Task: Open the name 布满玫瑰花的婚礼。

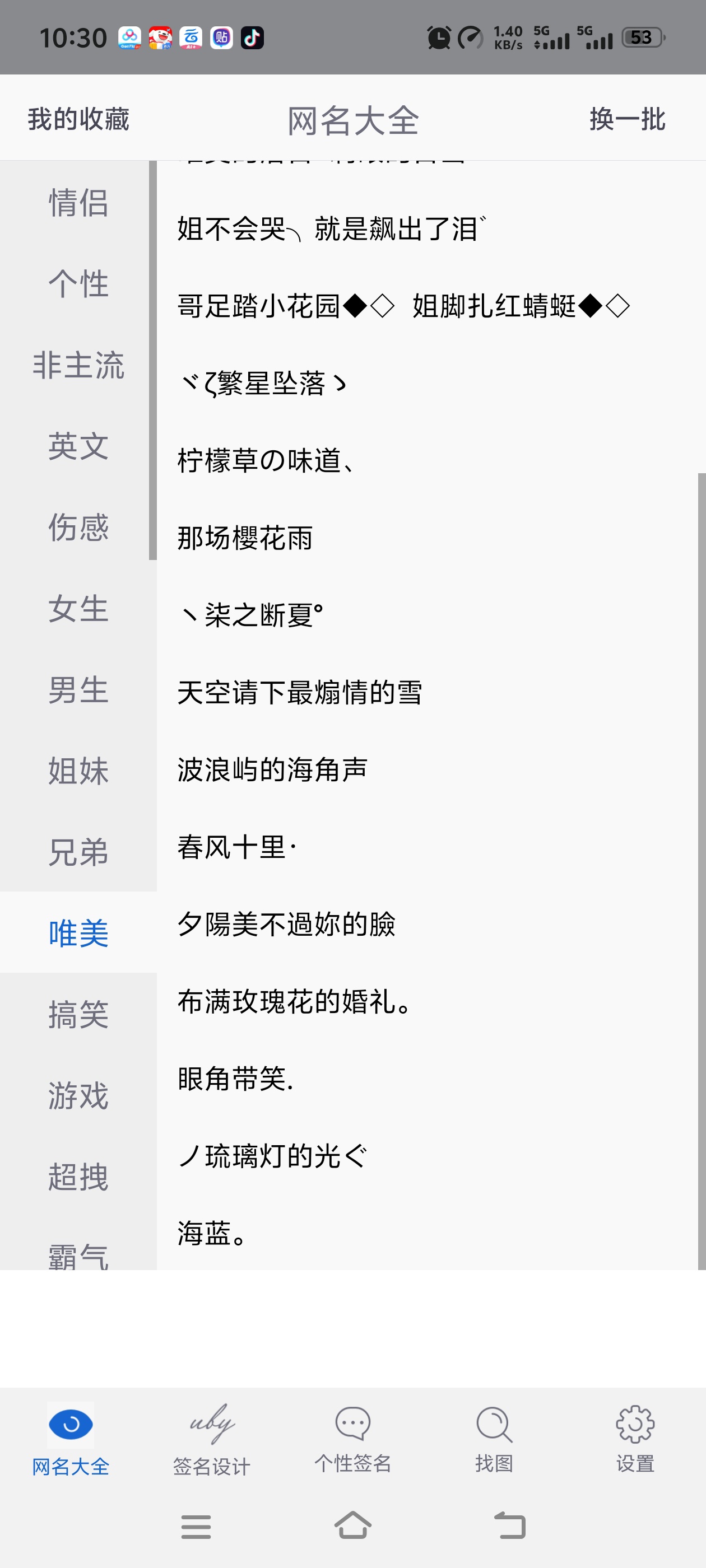Action: [x=294, y=1001]
